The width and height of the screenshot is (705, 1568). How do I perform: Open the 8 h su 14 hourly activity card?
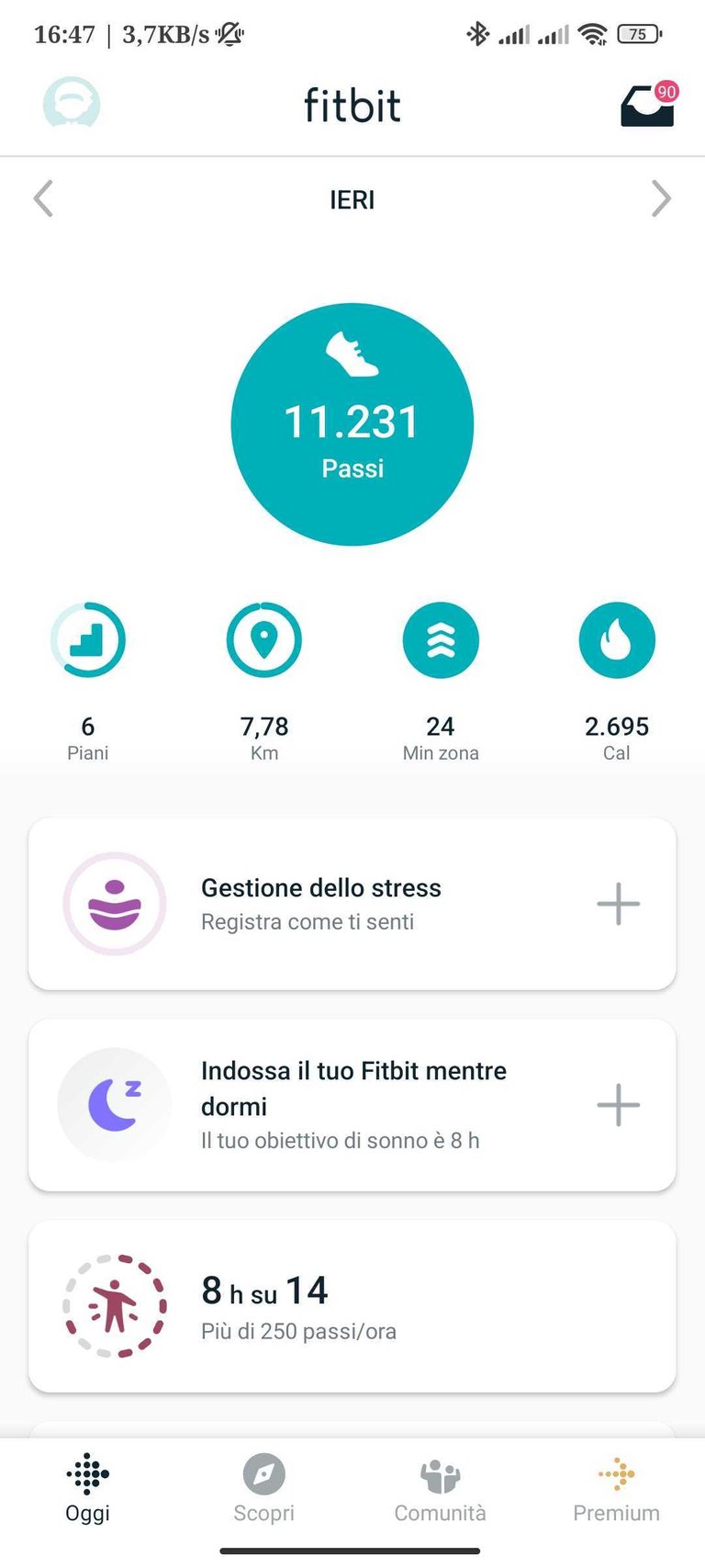tap(352, 1306)
